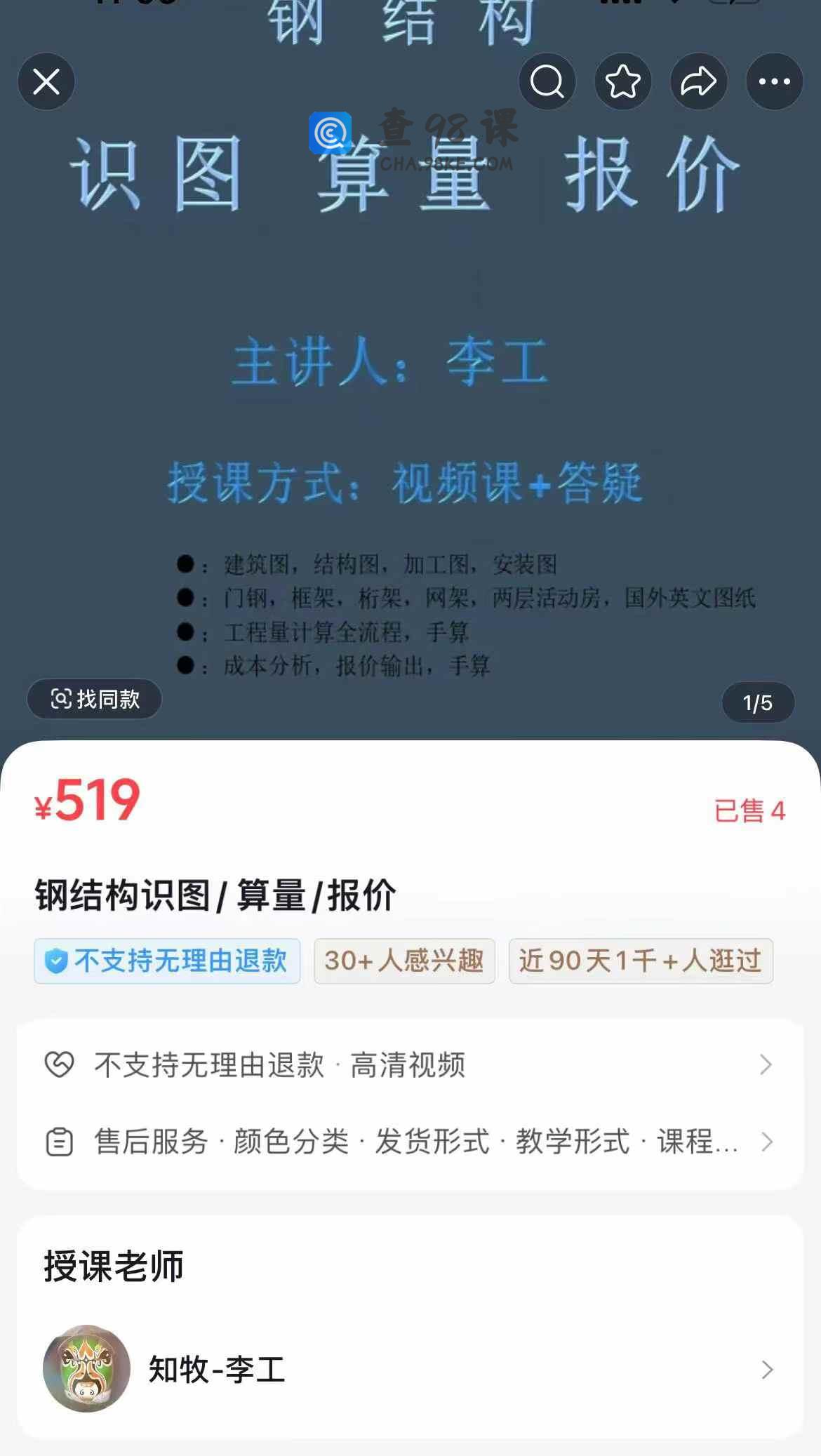Share this course listing
Screen dimensions: 821x1456
coord(698,82)
